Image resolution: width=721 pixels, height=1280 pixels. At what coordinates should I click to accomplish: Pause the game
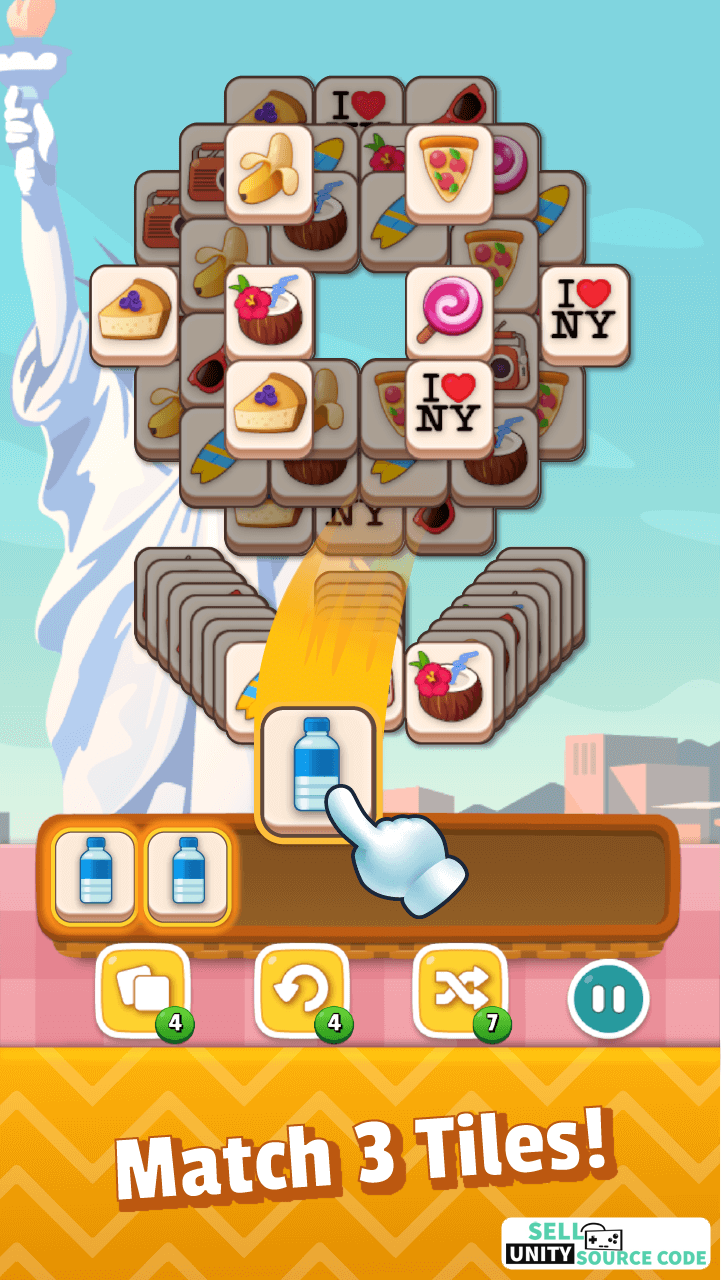[x=609, y=998]
